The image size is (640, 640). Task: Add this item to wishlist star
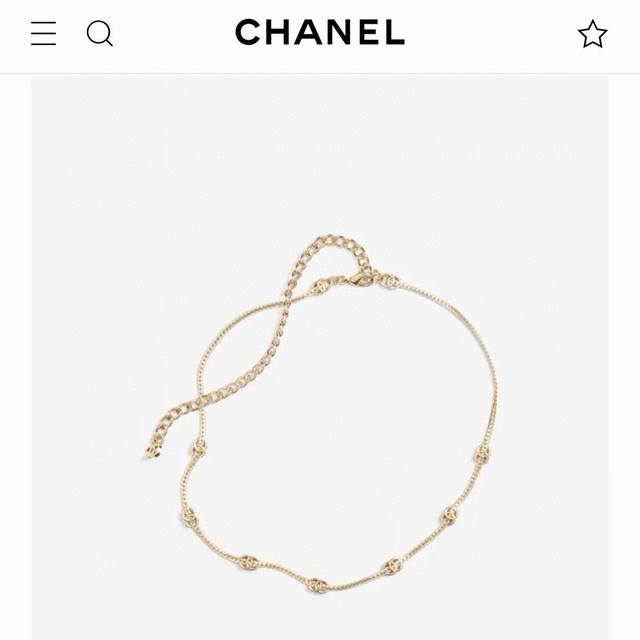coord(592,35)
